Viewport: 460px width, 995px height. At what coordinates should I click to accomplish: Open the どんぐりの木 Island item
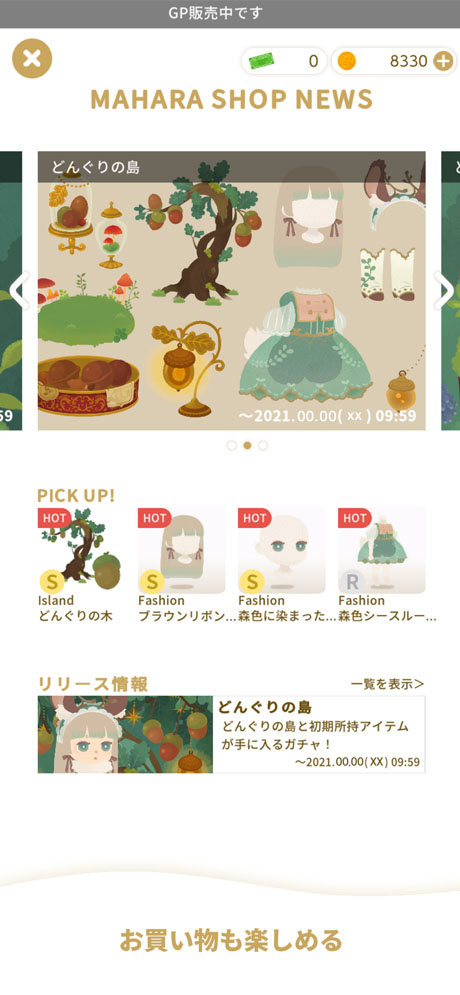click(80, 565)
